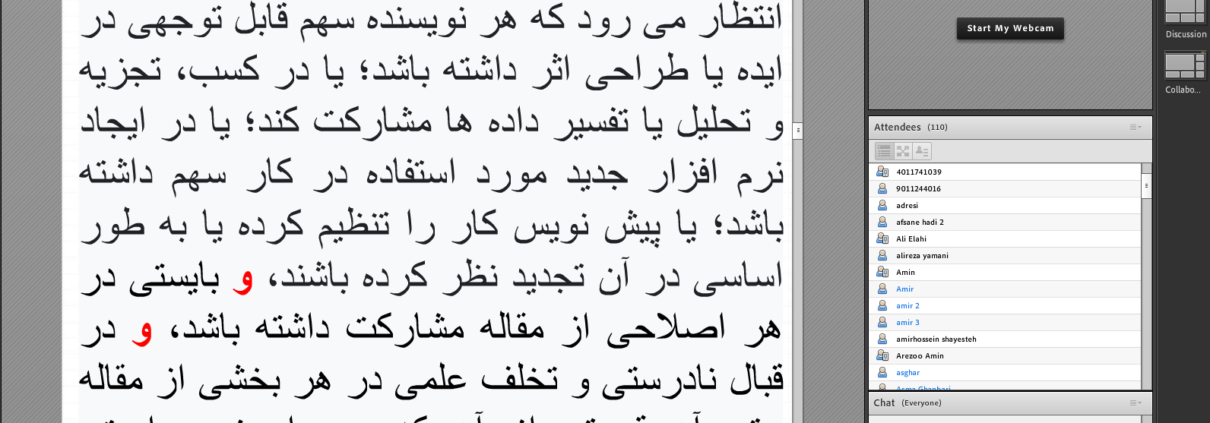1210x423 pixels.
Task: Select attendee afsane hadi 2
Action: [x=920, y=222]
